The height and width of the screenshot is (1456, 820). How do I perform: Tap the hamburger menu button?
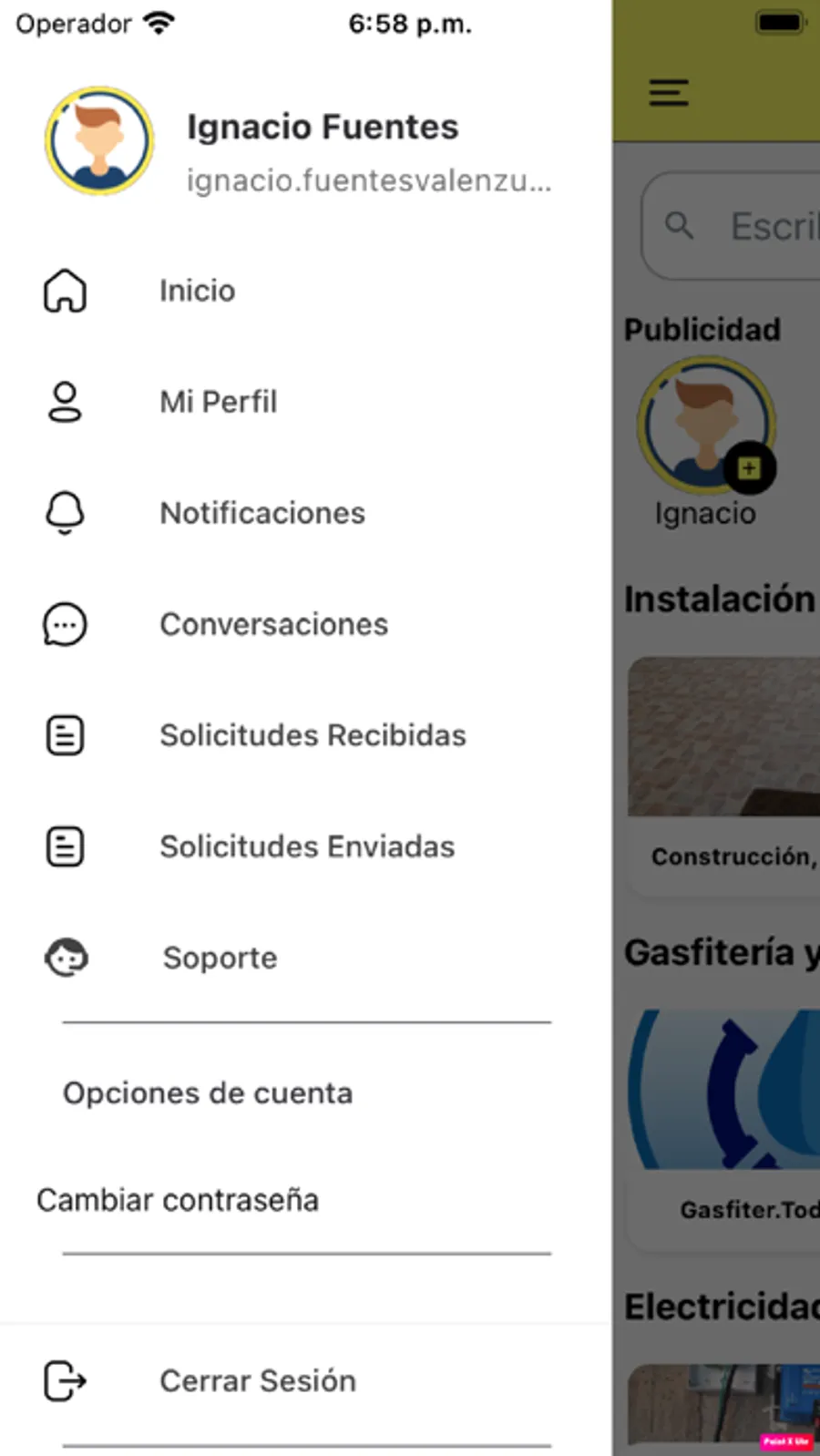click(669, 93)
